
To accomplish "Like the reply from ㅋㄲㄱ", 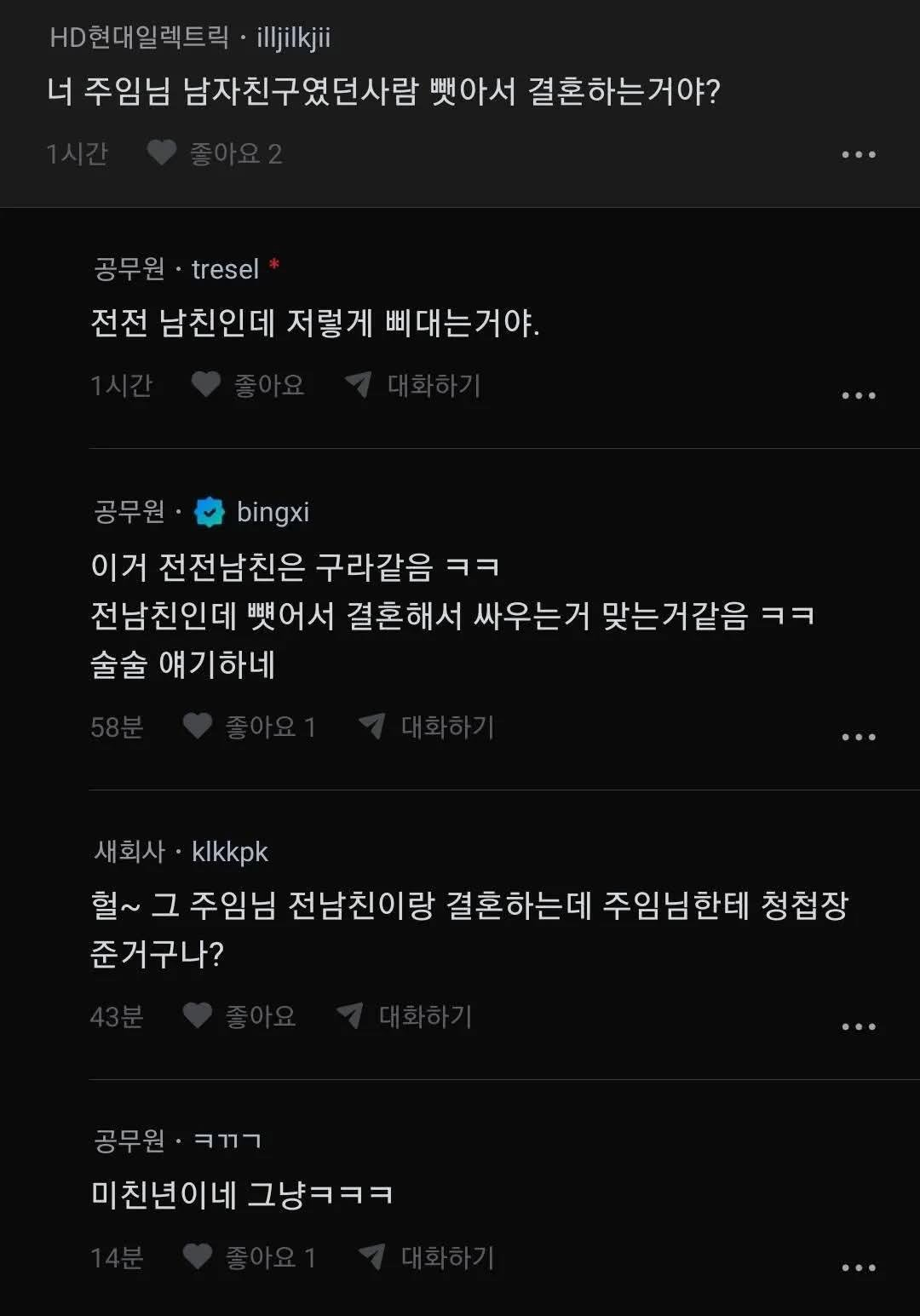I will 250,1256.
